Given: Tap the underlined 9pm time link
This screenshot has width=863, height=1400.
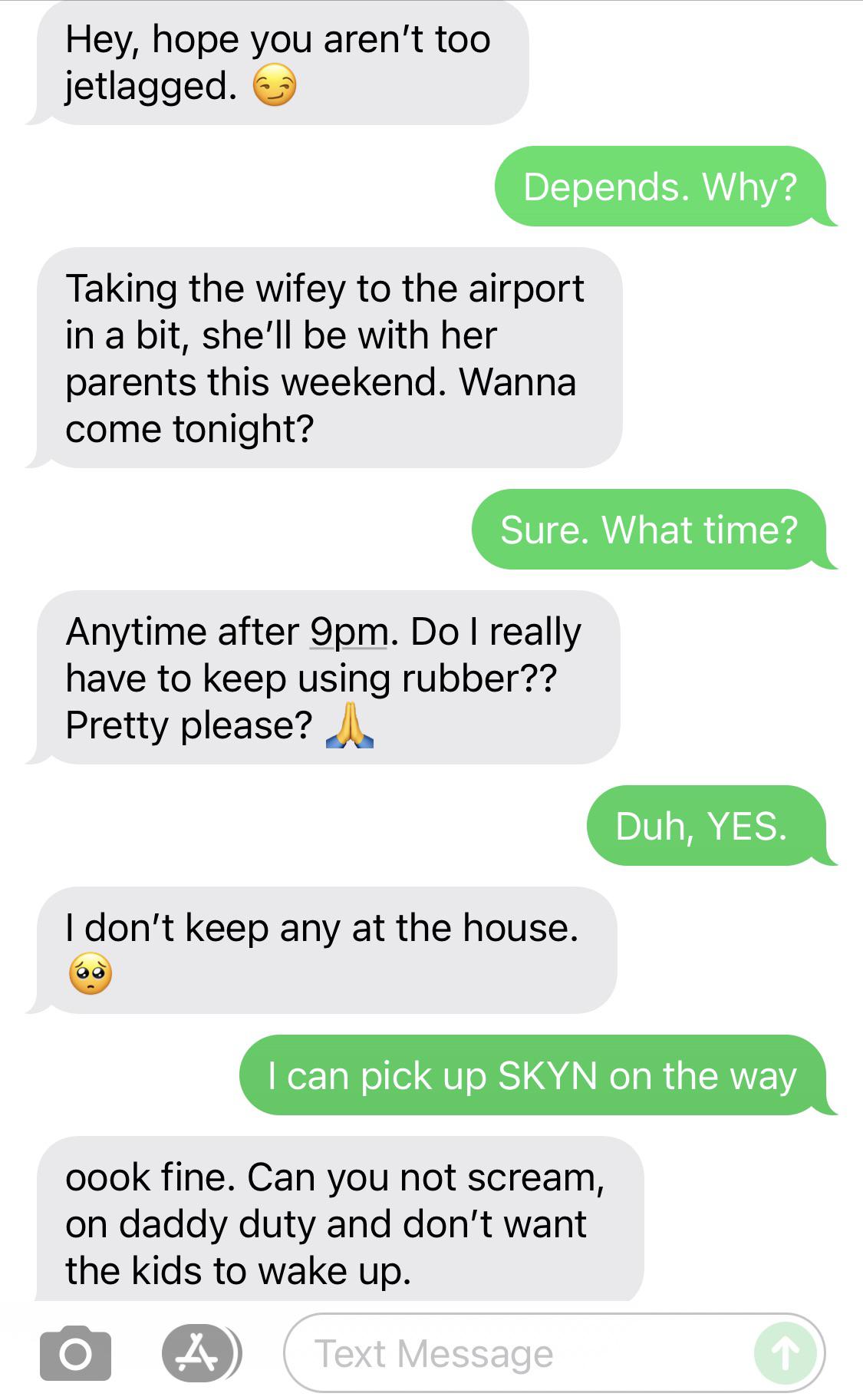Looking at the screenshot, I should [348, 632].
